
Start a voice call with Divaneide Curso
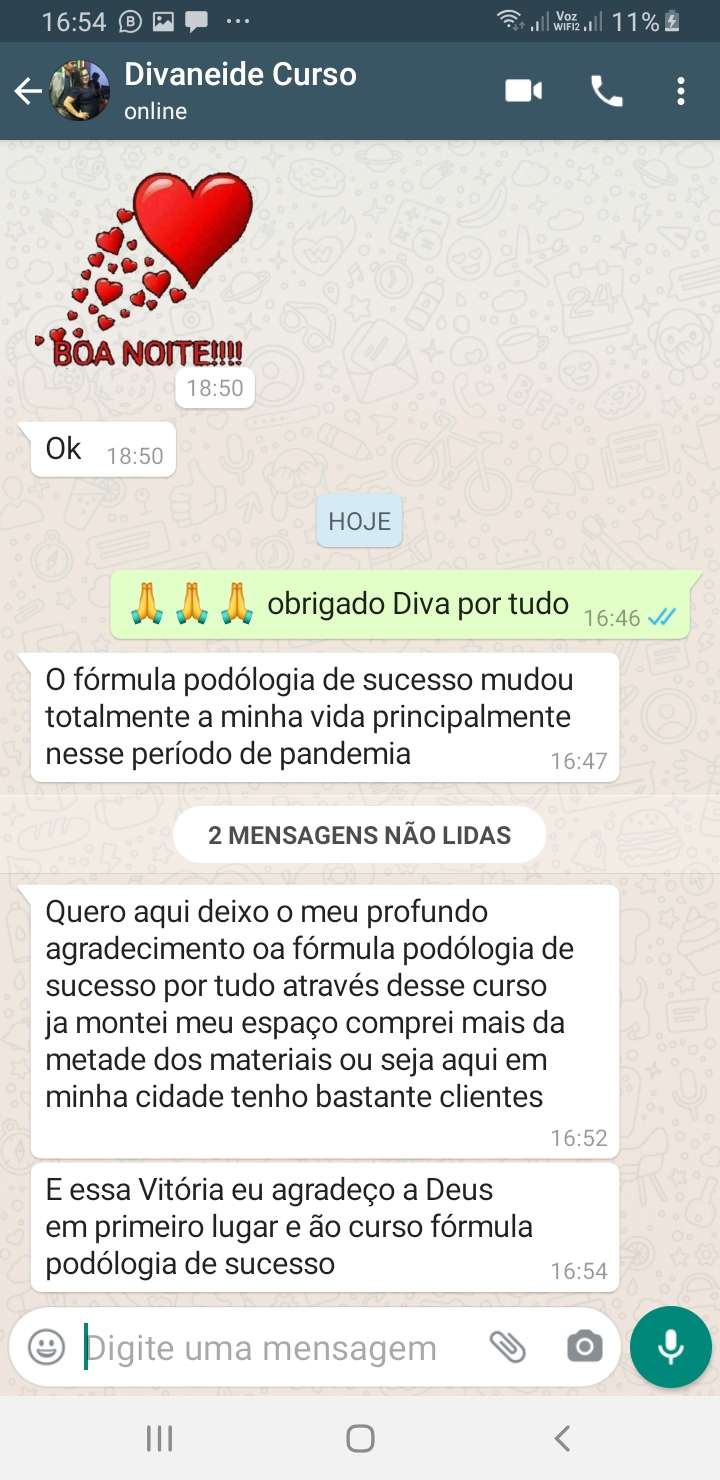[606, 92]
